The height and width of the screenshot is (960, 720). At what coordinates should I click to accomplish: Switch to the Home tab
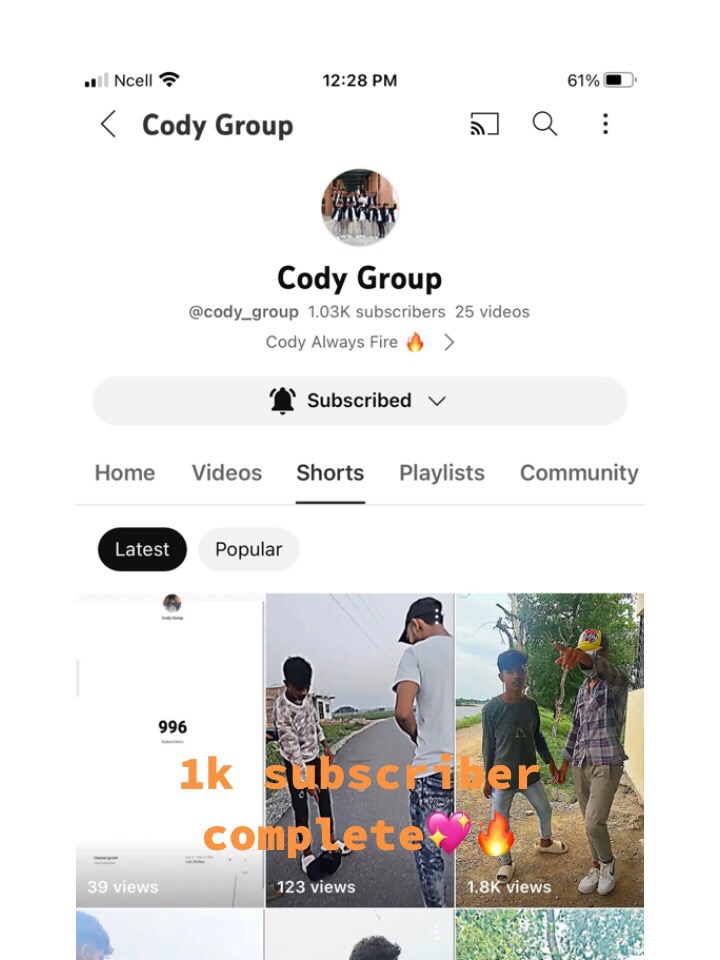(125, 473)
